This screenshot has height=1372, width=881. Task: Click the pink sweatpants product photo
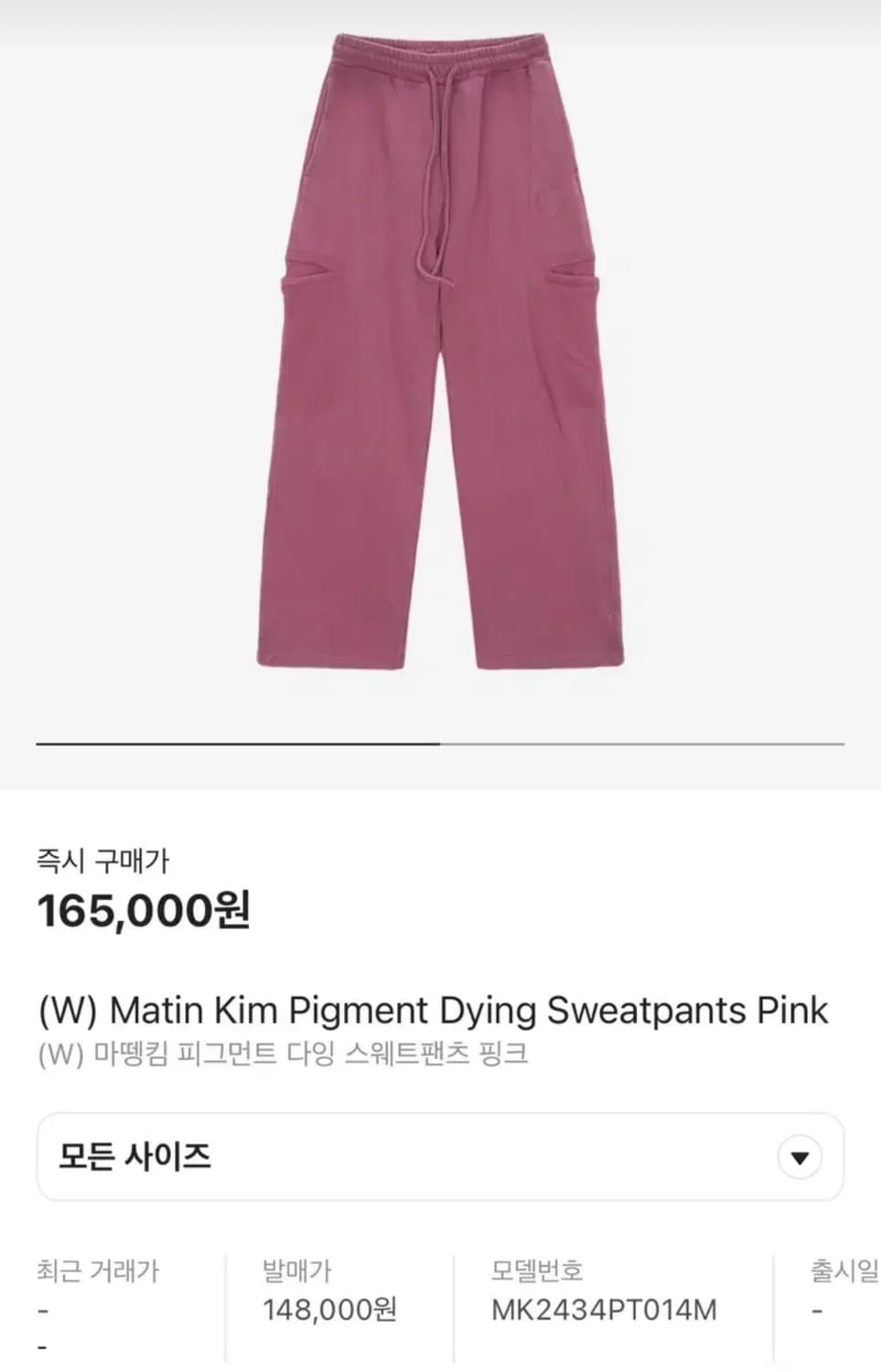click(x=439, y=366)
